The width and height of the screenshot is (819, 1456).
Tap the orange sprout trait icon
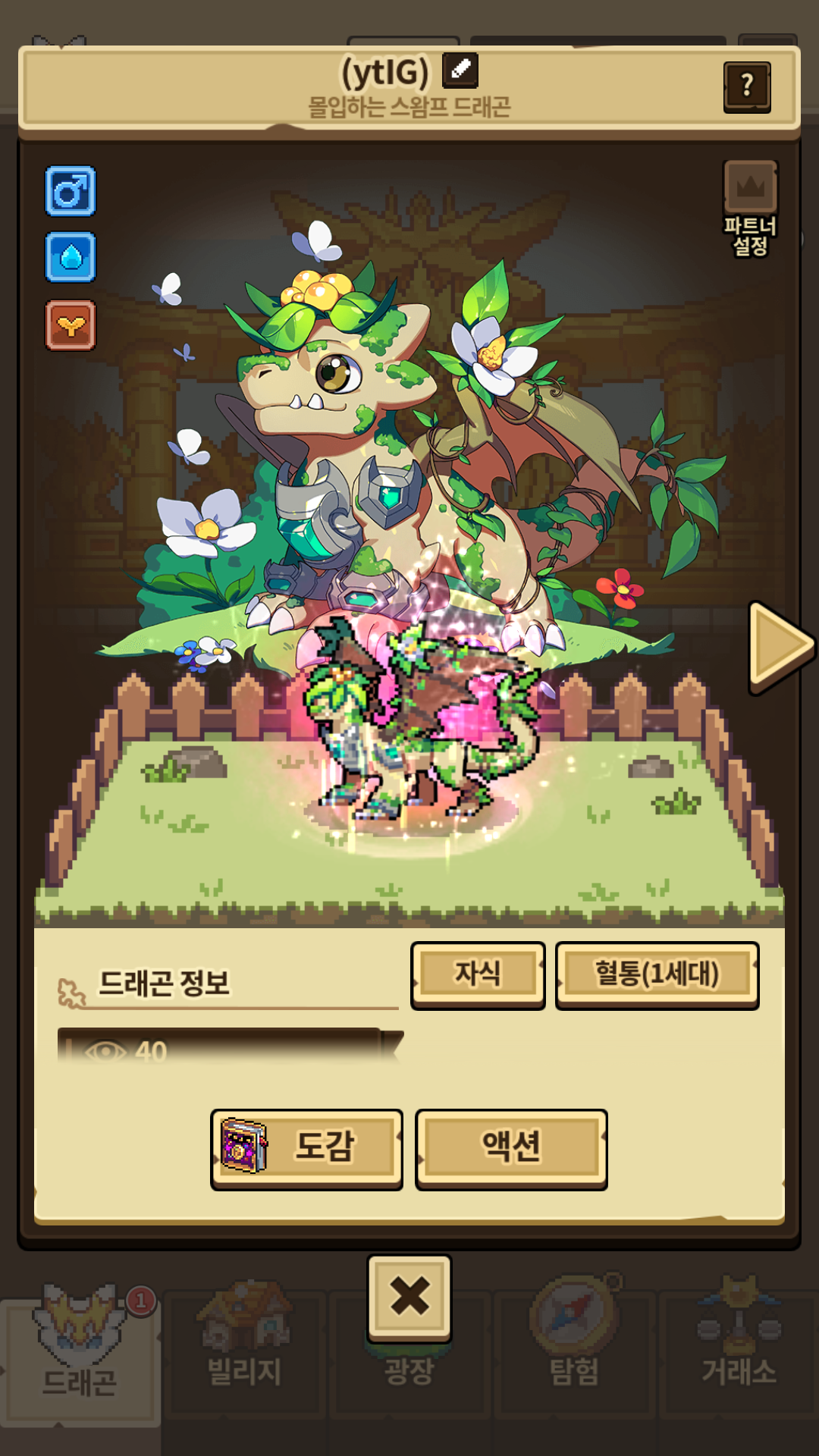pyautogui.click(x=71, y=325)
